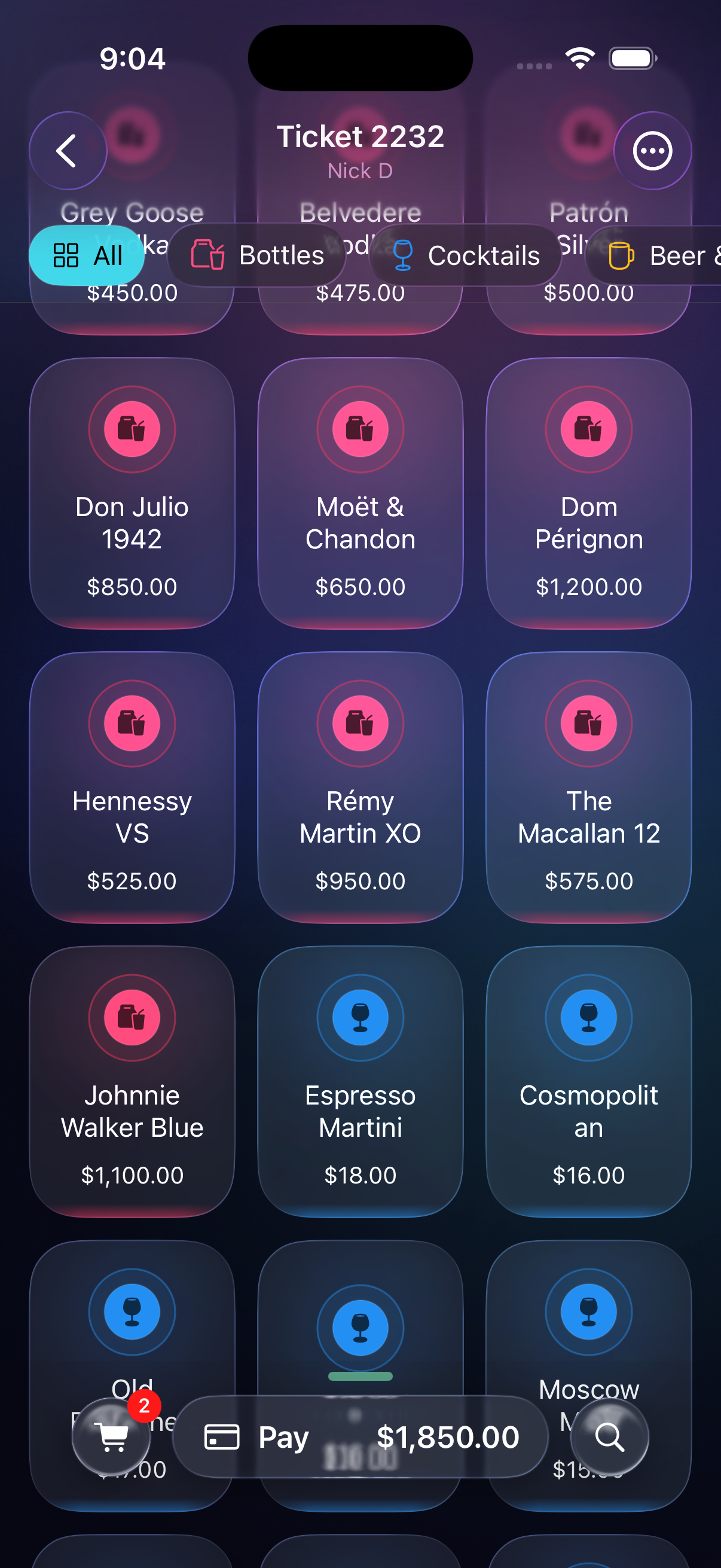The height and width of the screenshot is (1568, 721).
Task: Filter items by Cocktails
Action: (x=466, y=256)
